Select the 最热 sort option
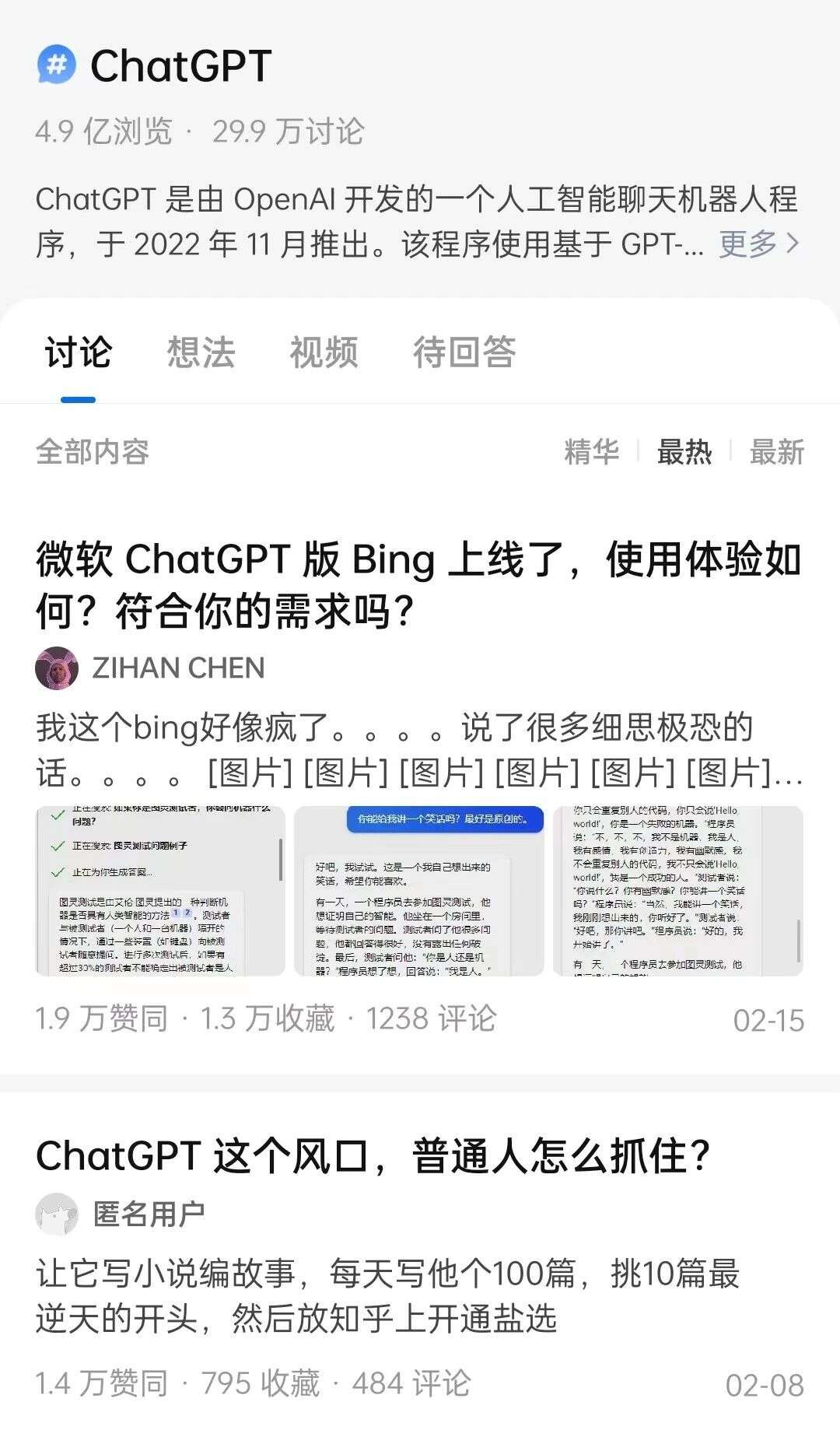 (x=684, y=454)
